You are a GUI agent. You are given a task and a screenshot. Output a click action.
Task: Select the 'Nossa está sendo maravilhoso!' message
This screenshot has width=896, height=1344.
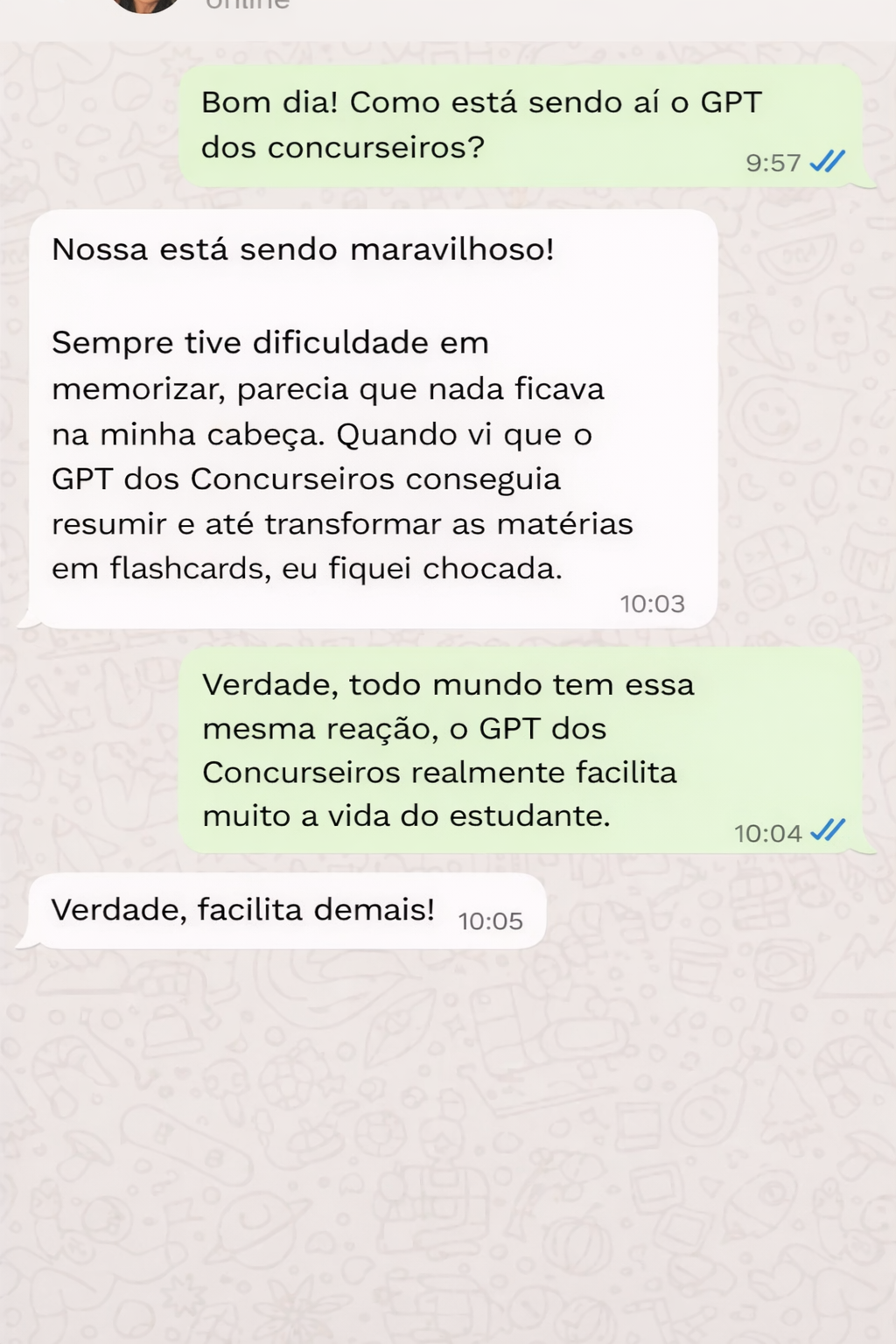pyautogui.click(x=302, y=248)
